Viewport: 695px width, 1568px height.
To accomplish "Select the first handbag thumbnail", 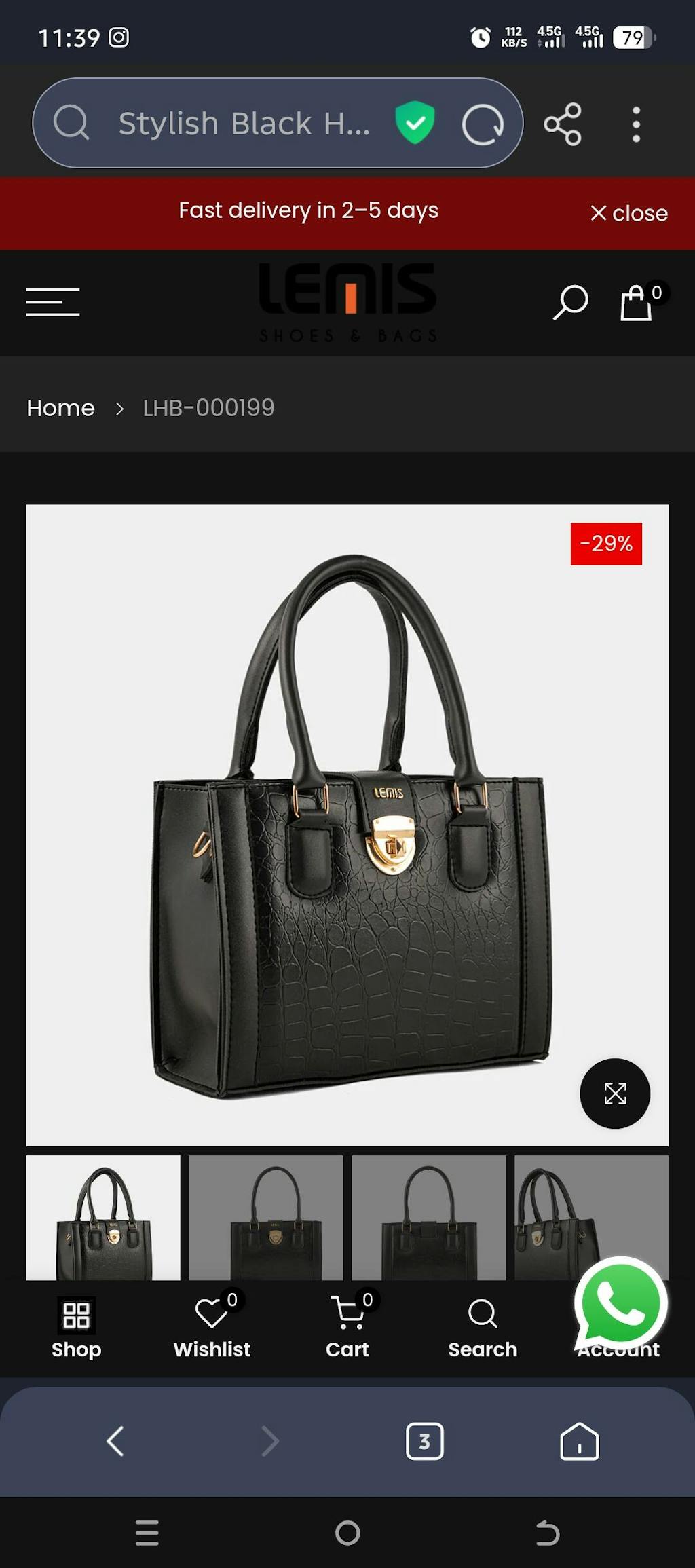I will coord(103,1217).
